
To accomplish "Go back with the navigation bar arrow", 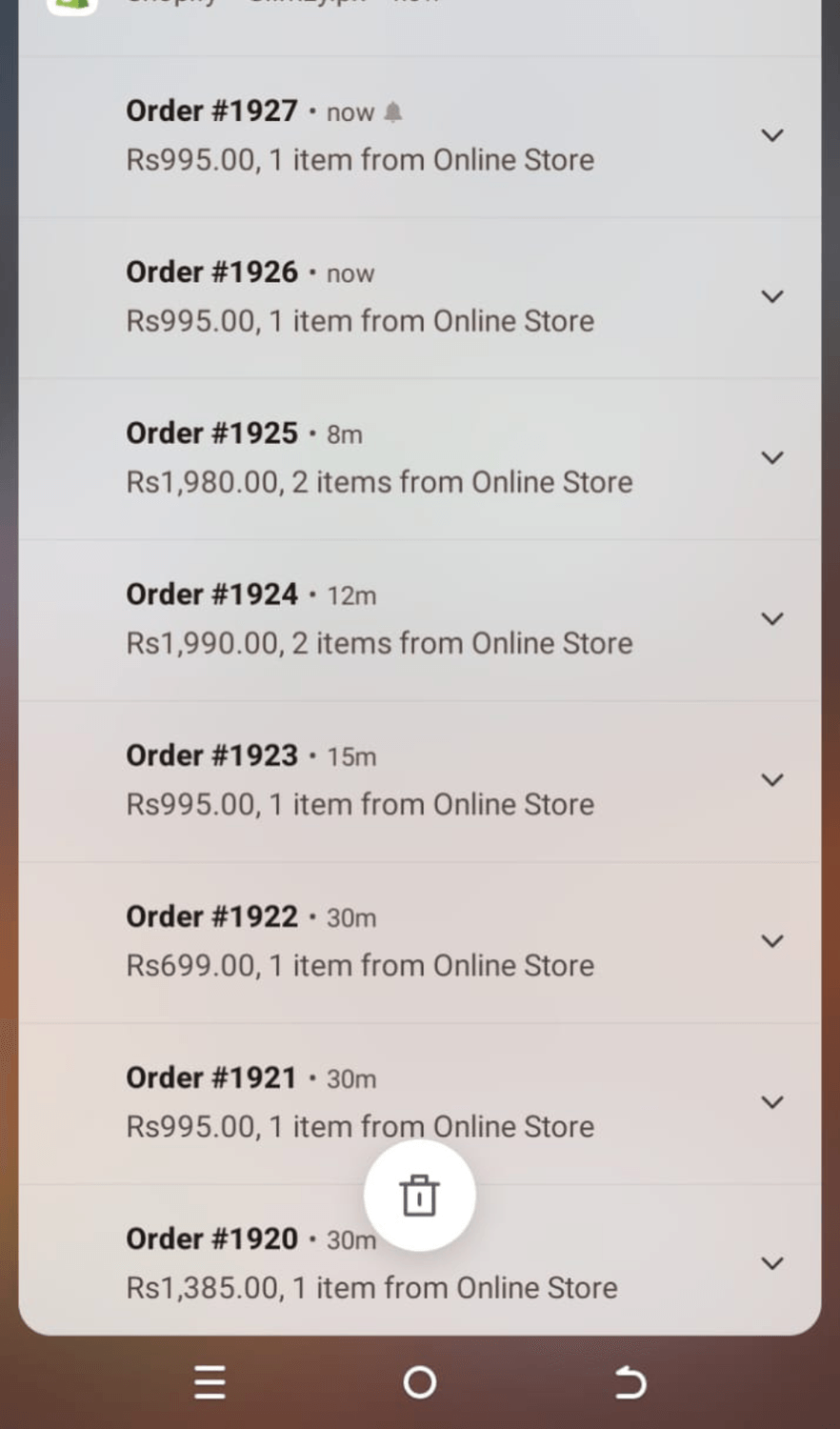I will point(630,1381).
